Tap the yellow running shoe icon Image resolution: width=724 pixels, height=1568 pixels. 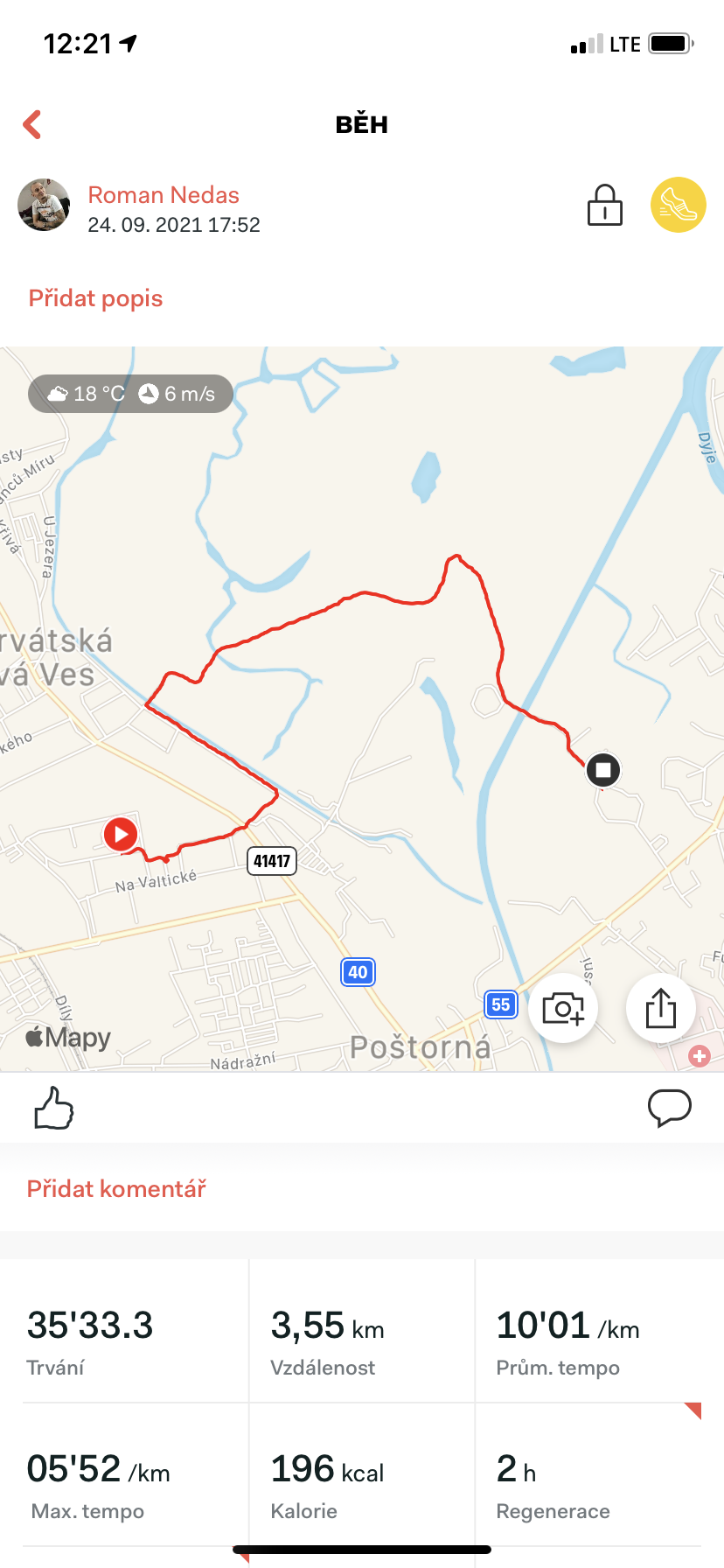[x=678, y=205]
